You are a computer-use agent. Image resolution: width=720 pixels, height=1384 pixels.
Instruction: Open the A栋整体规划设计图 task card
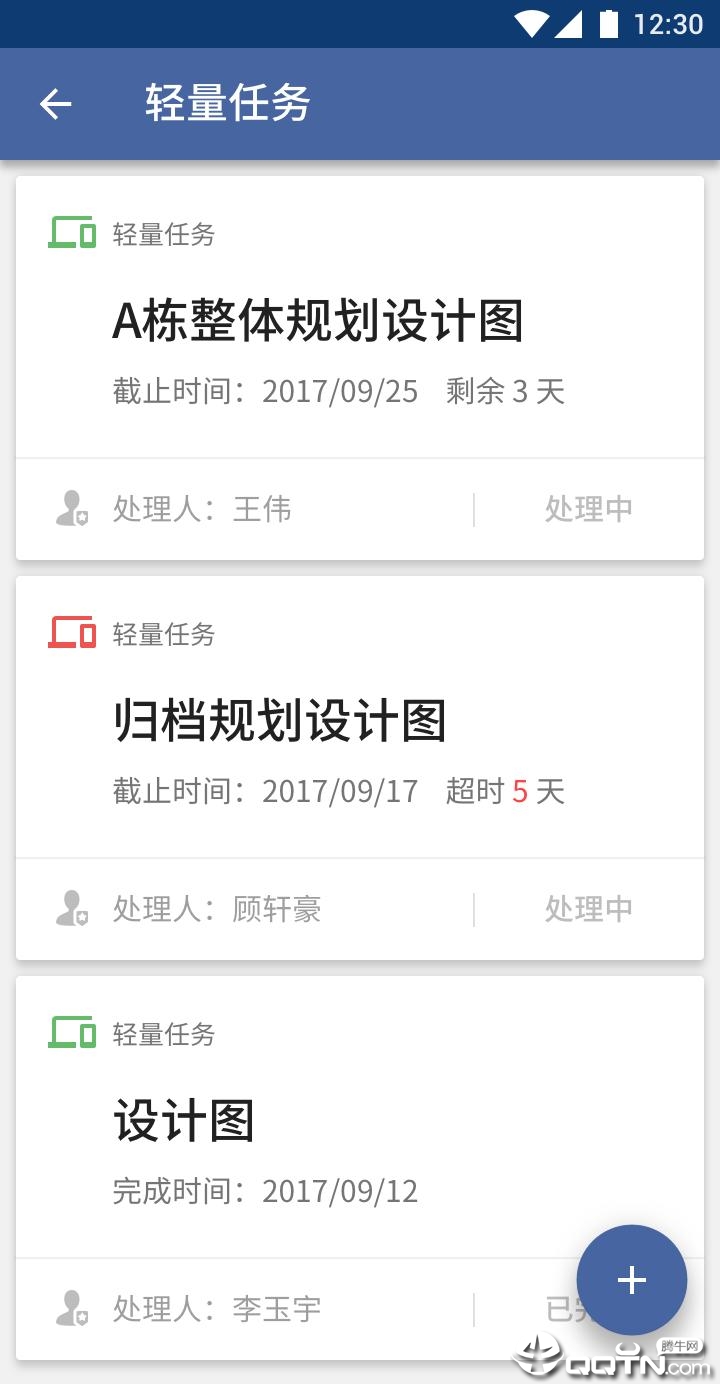(360, 368)
